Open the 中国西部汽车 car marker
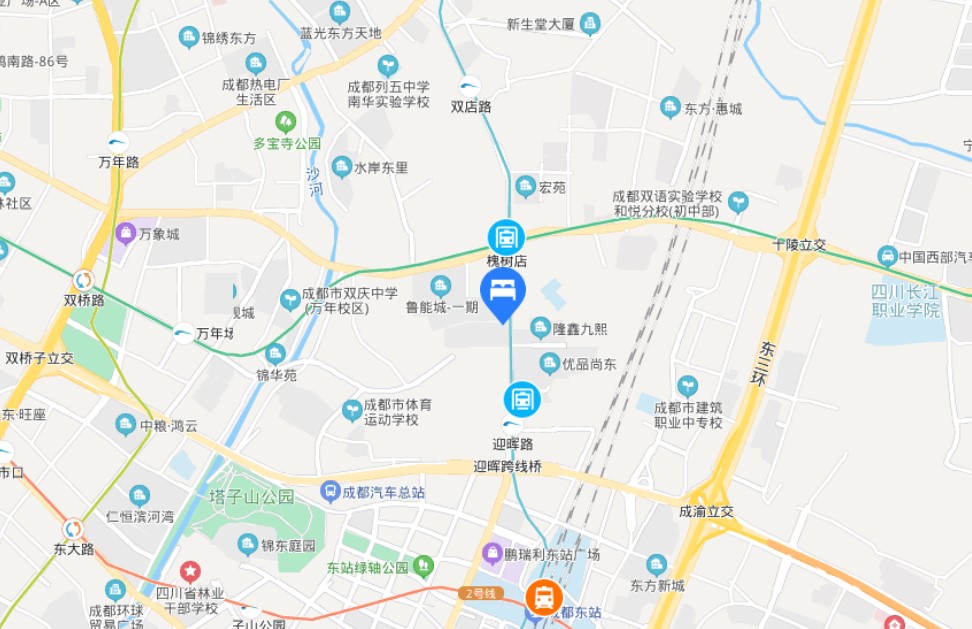The height and width of the screenshot is (629, 972). [x=888, y=256]
